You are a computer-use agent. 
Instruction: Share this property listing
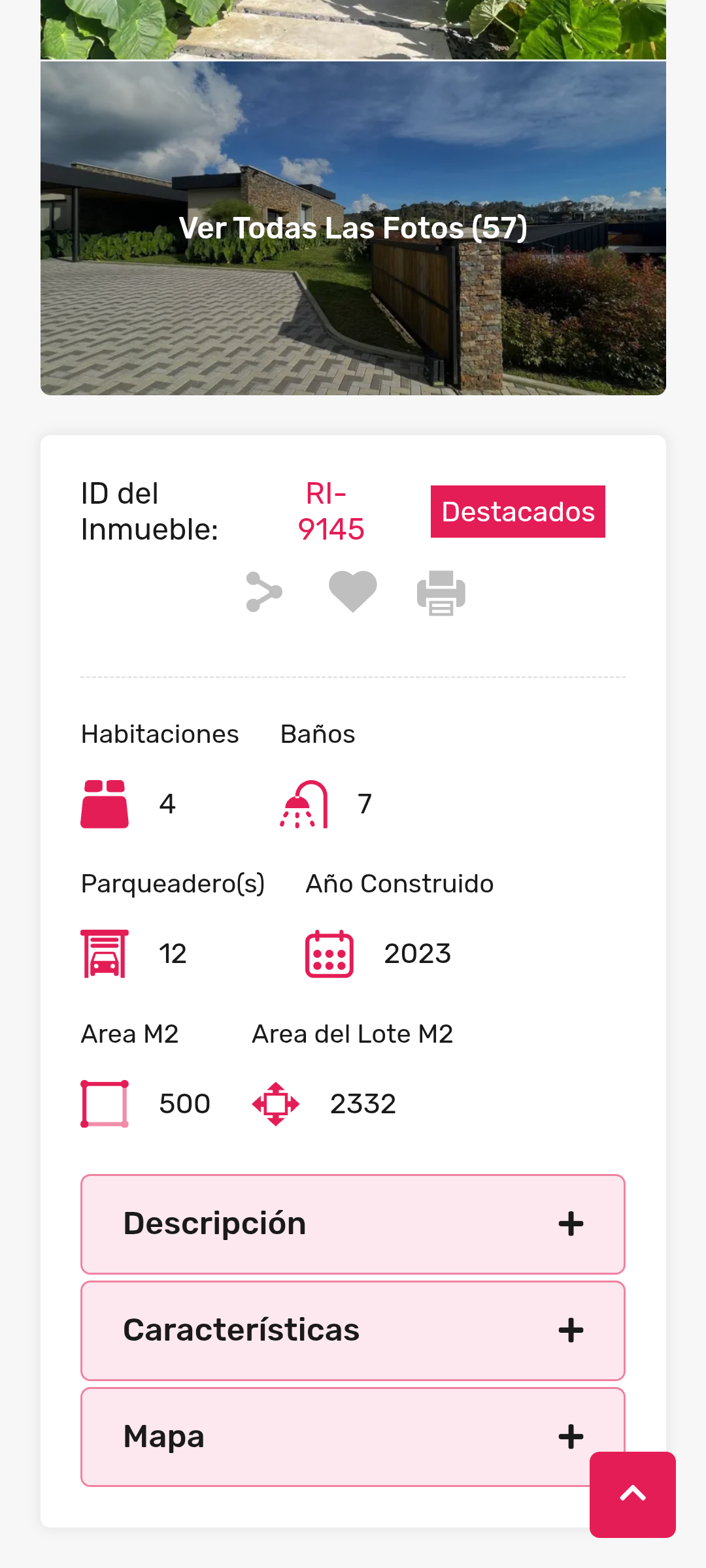[264, 592]
